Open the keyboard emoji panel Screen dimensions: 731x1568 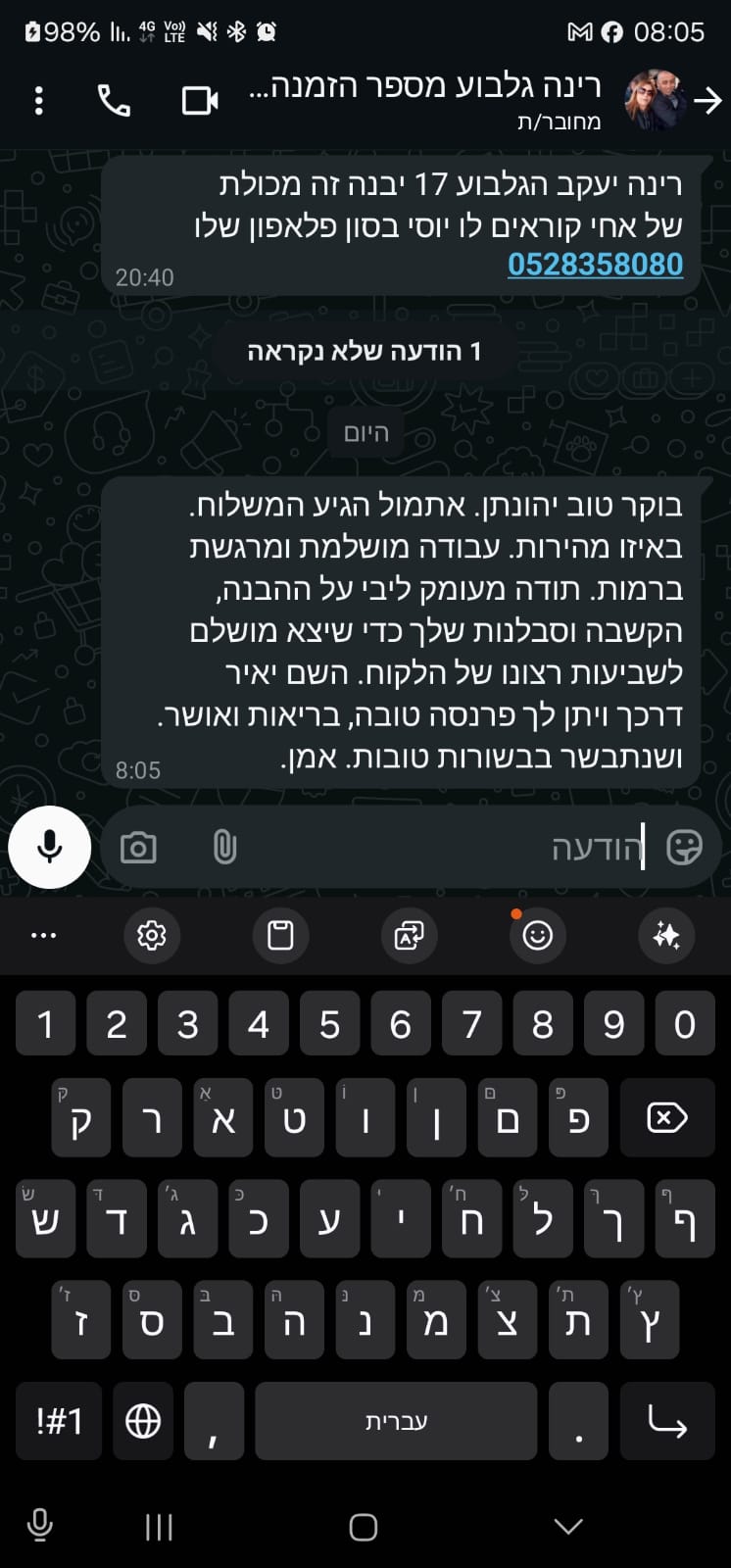coord(537,936)
